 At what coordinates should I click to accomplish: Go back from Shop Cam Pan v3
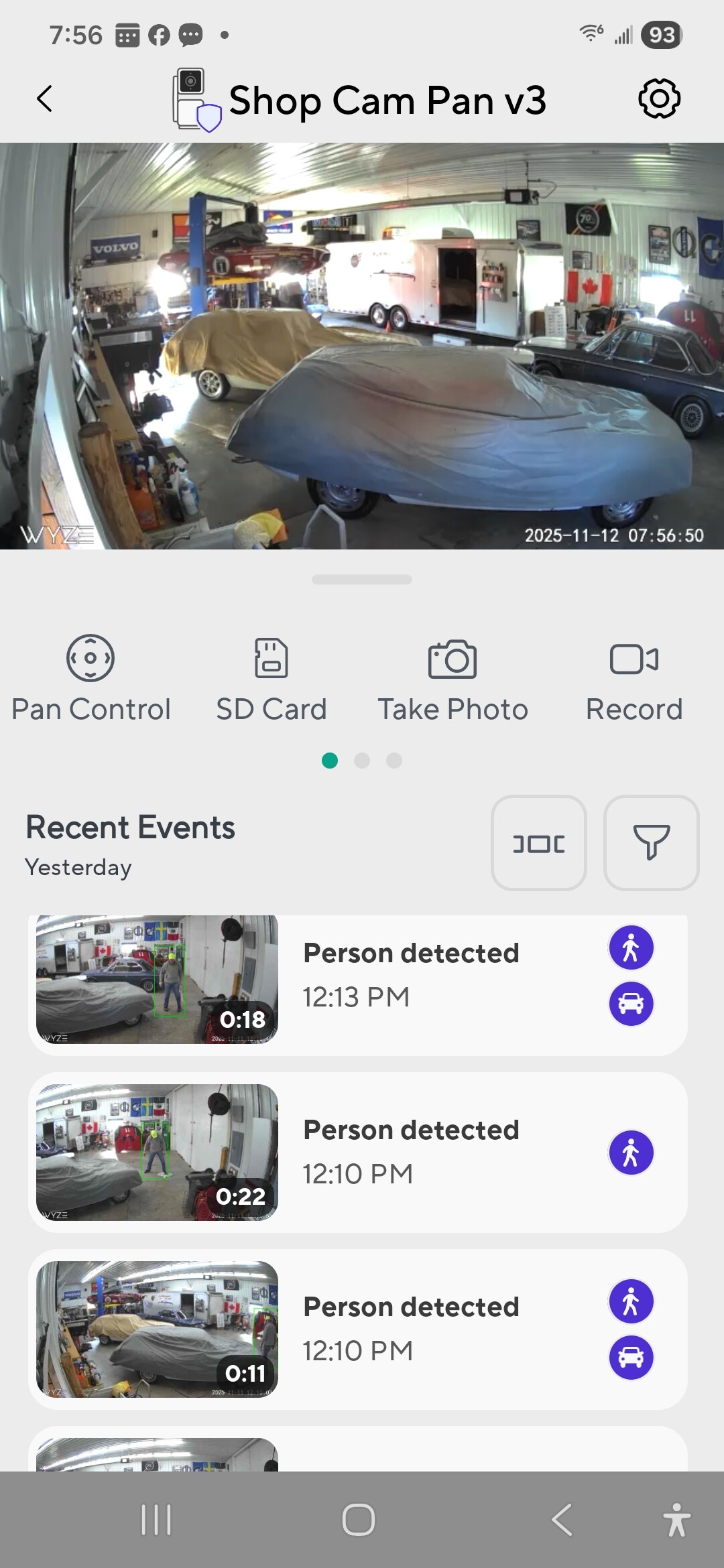pyautogui.click(x=44, y=99)
